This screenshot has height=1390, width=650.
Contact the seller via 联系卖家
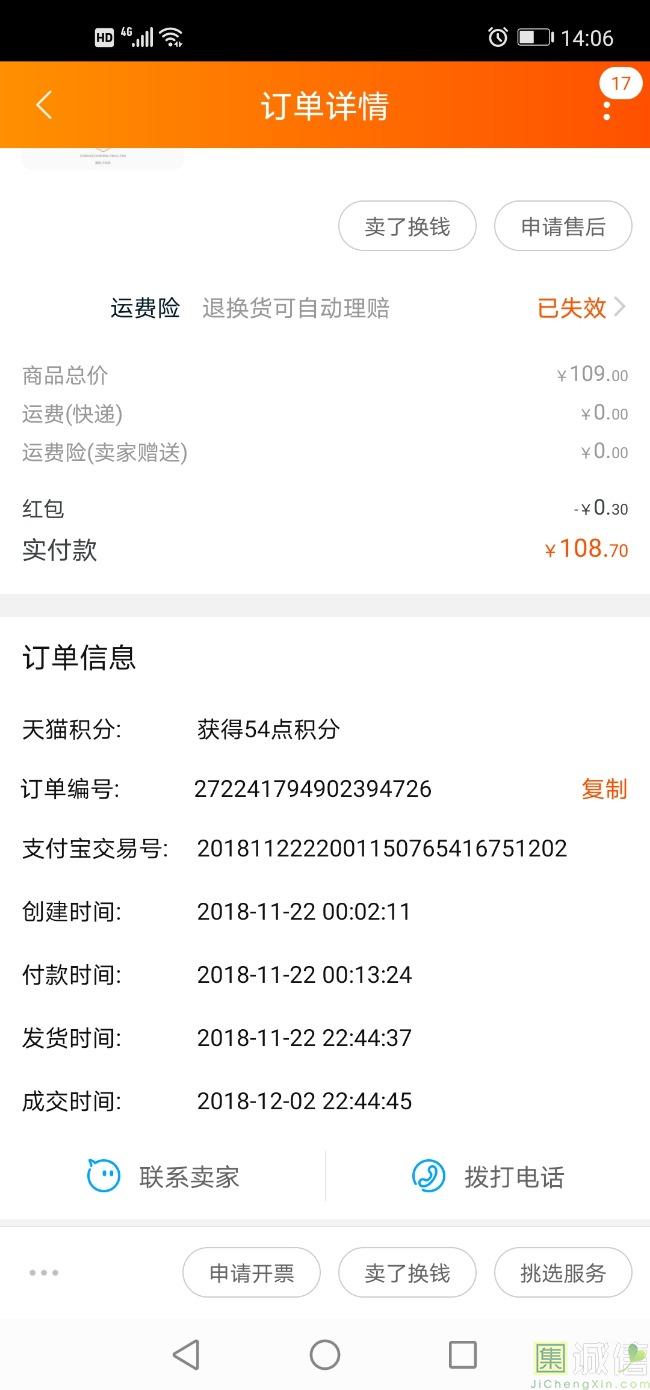[164, 1176]
